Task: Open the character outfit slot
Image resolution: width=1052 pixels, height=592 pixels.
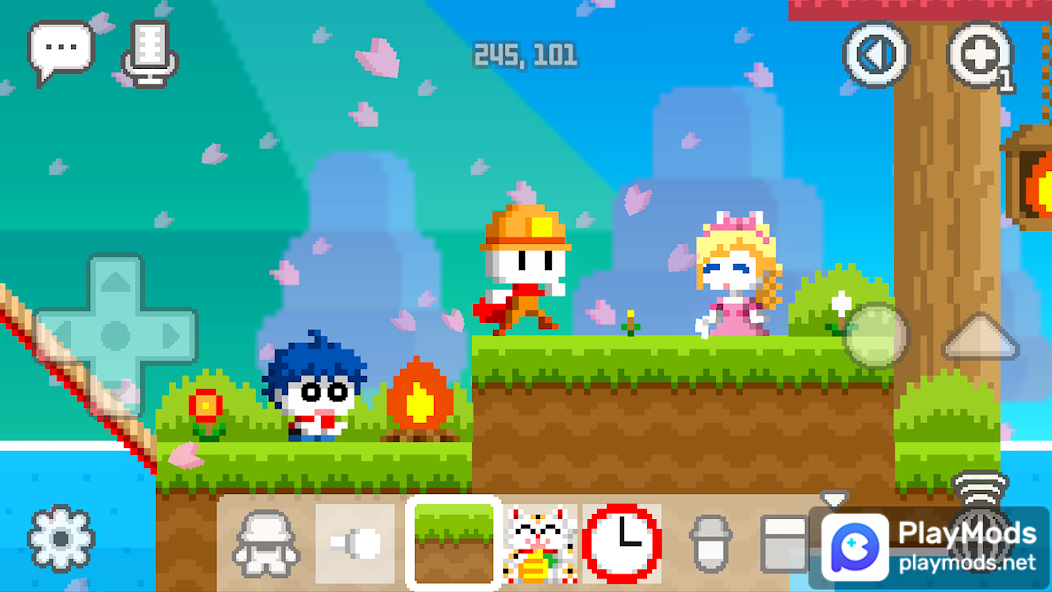Action: (266, 544)
